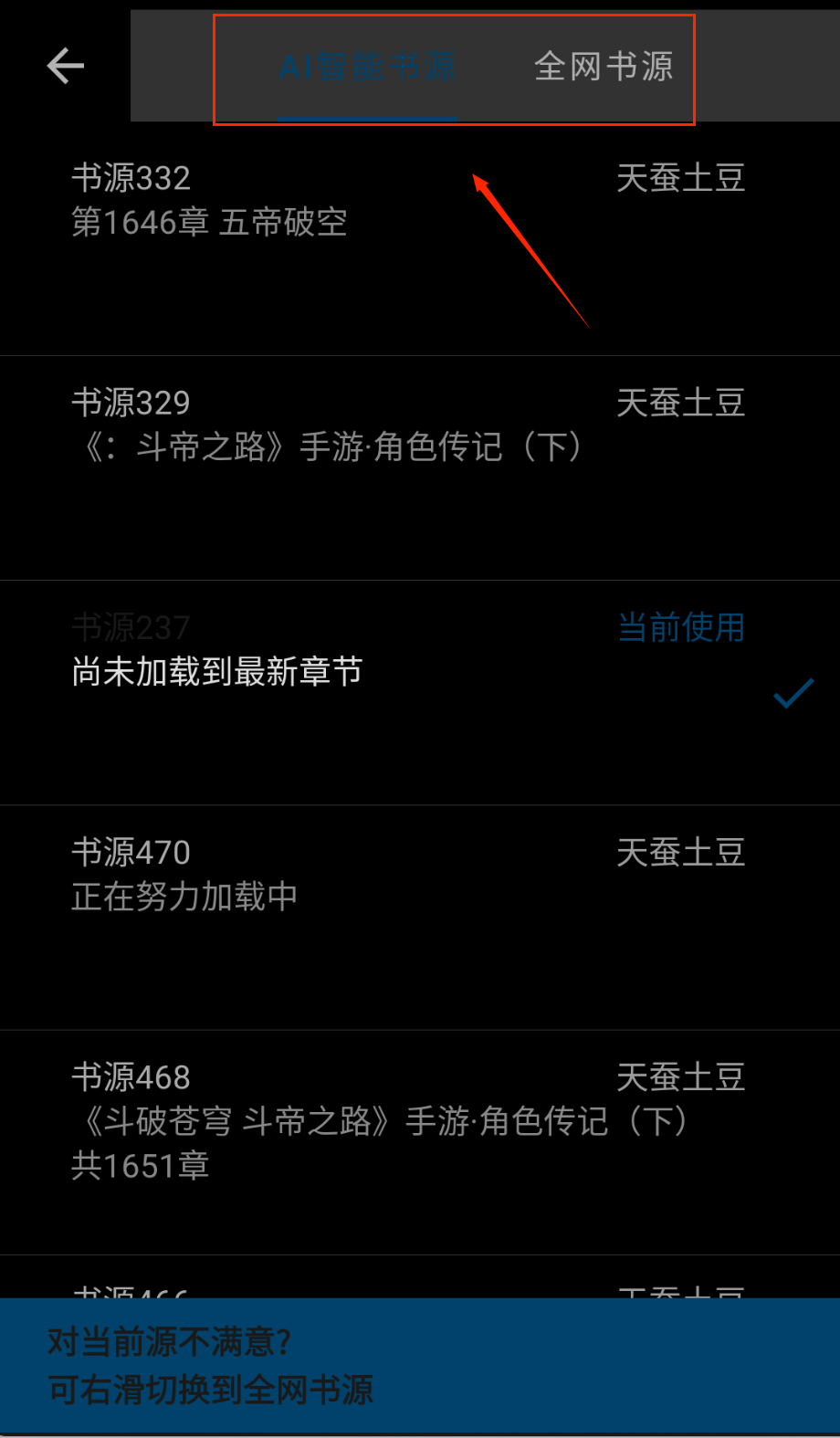Switch to the AI智能书源 tab
Screen dimensions: 840x1438
pos(367,67)
